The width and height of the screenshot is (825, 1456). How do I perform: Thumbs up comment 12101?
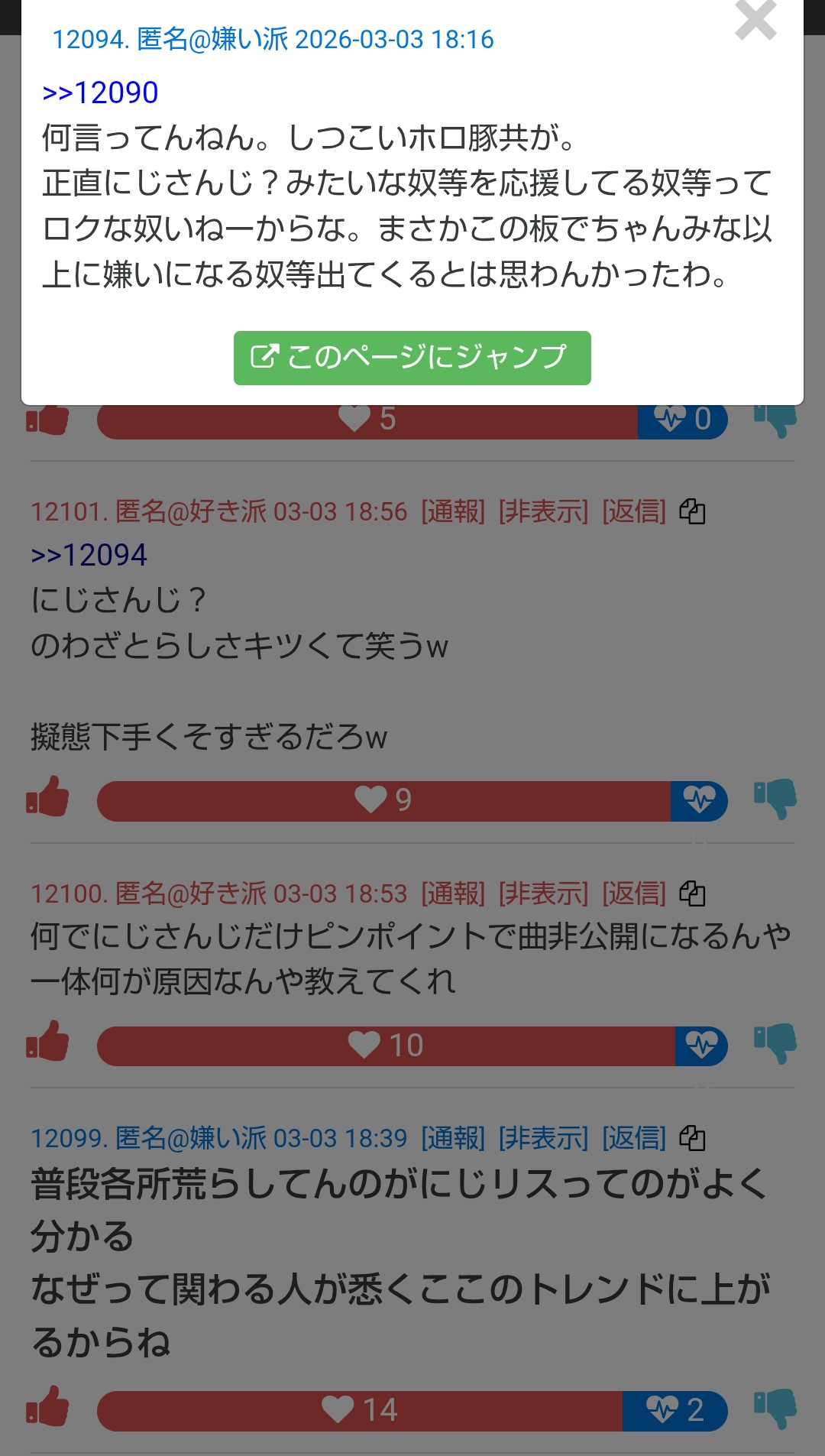[x=47, y=797]
